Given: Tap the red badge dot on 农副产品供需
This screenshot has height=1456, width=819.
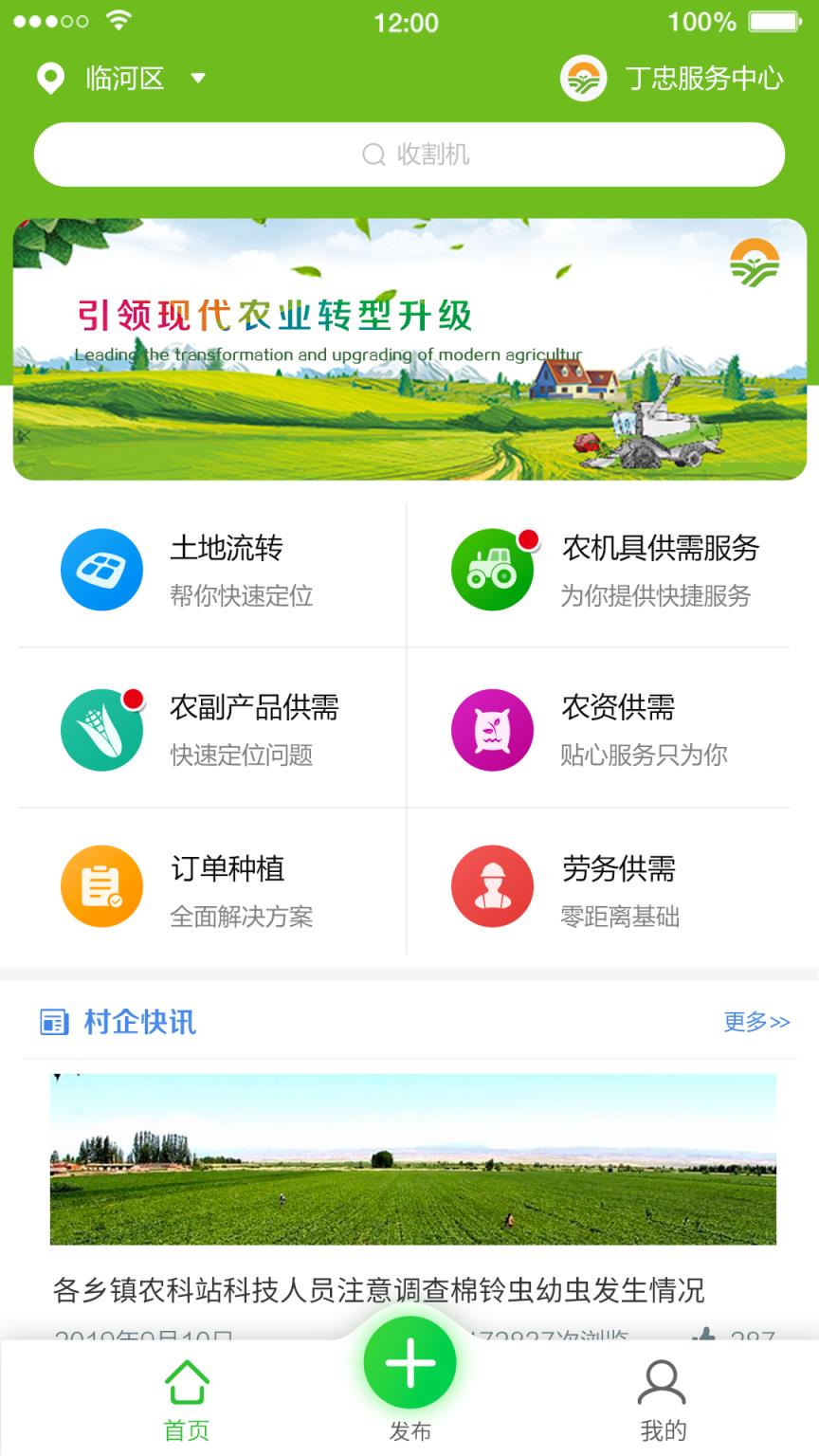Looking at the screenshot, I should pos(135,698).
